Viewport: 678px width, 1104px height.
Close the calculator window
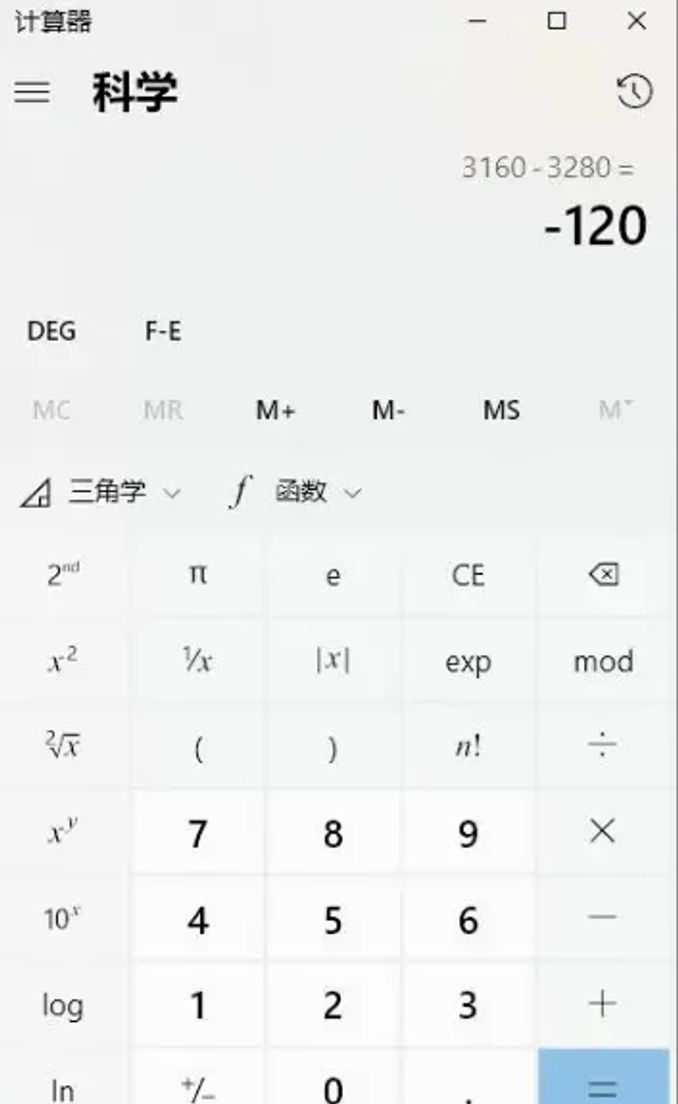636,21
